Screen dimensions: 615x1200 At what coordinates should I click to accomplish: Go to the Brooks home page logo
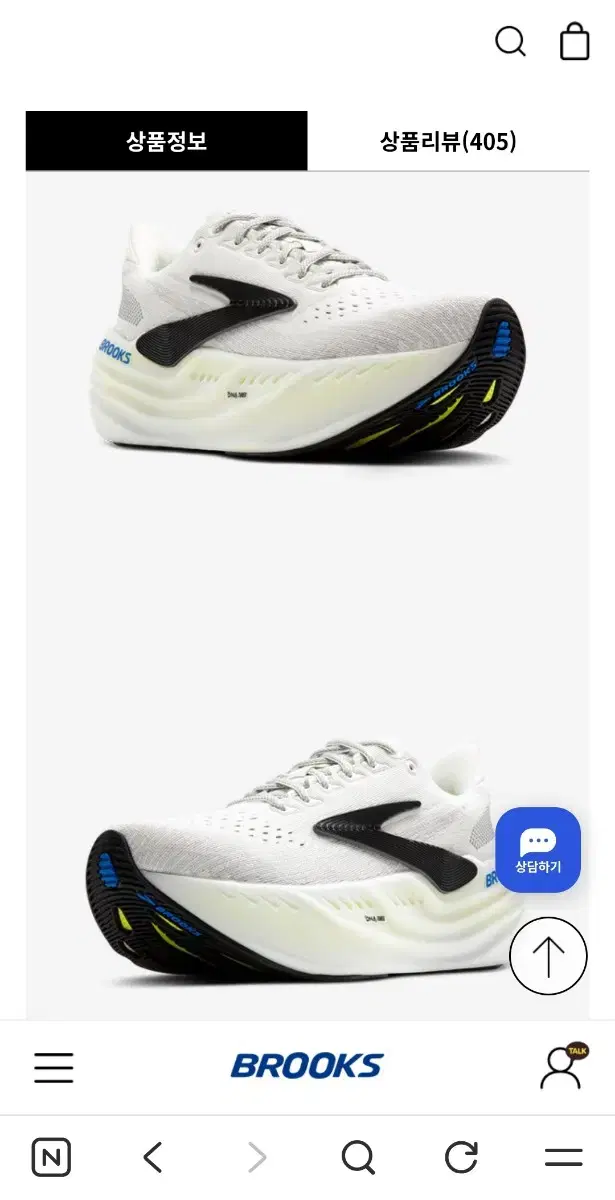[x=307, y=1066]
